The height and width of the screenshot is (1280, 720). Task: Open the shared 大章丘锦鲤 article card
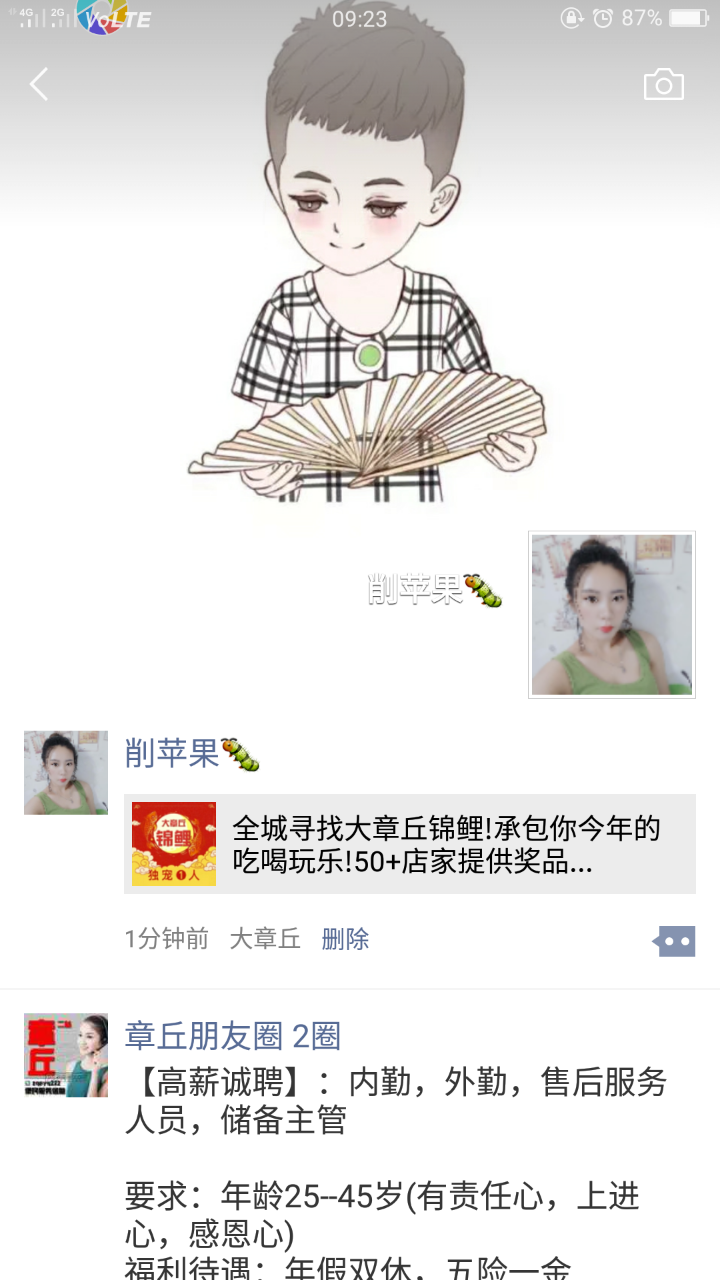[x=410, y=844]
